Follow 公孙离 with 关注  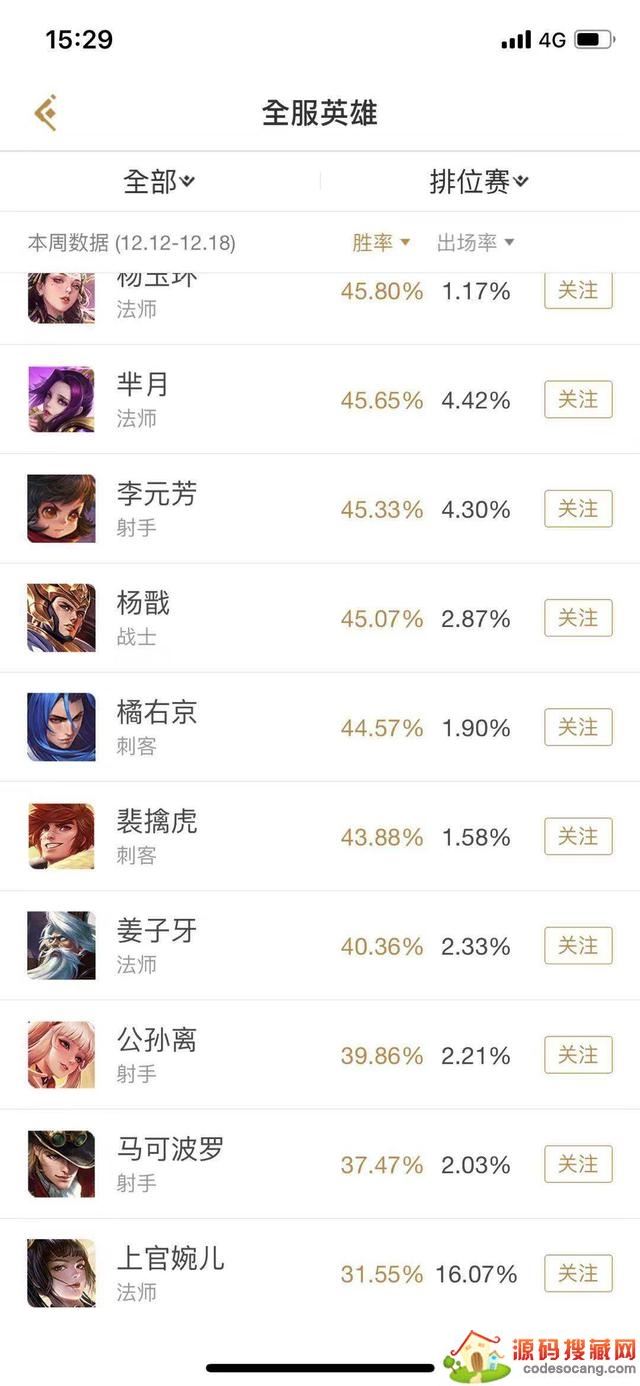tap(577, 1055)
